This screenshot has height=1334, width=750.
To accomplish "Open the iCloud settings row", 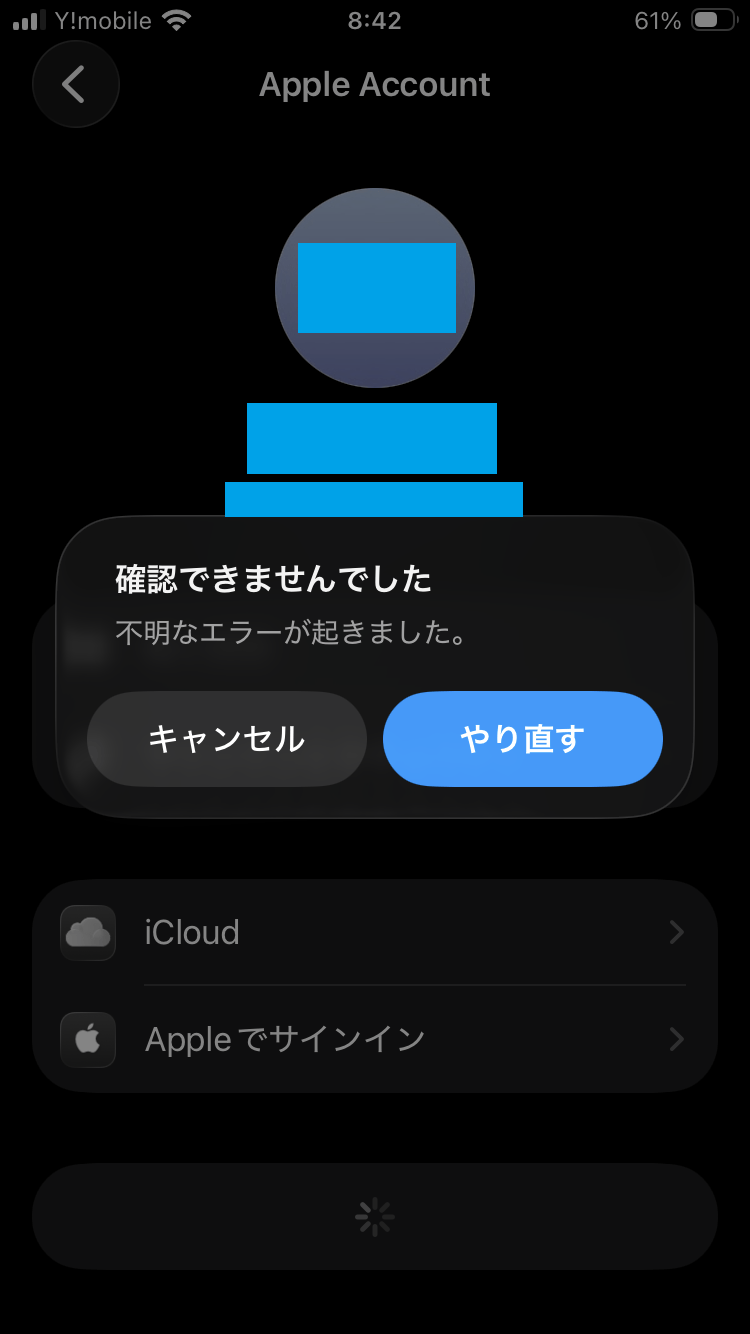I will pyautogui.click(x=375, y=932).
